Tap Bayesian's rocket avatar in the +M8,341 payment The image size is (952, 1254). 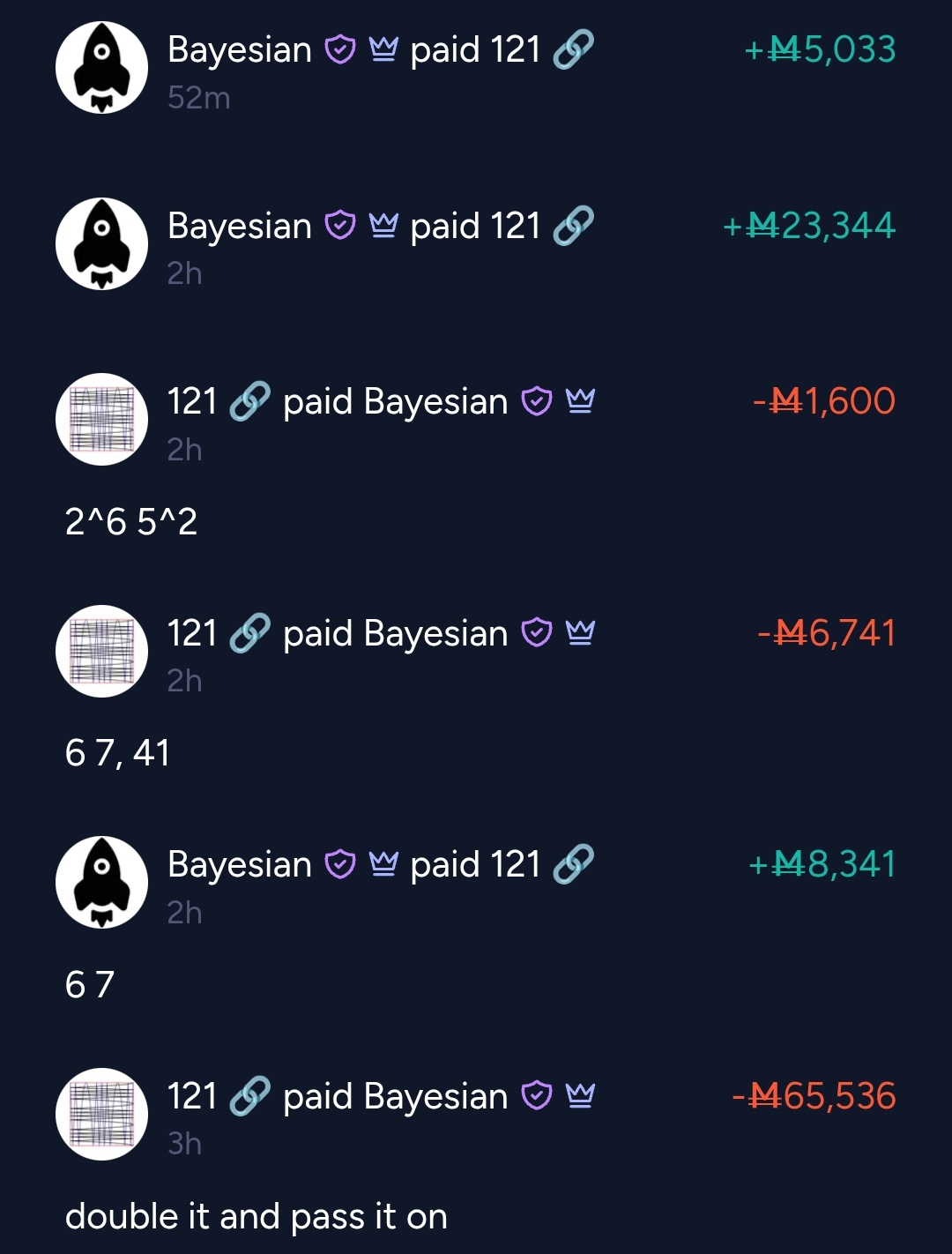[x=101, y=882]
